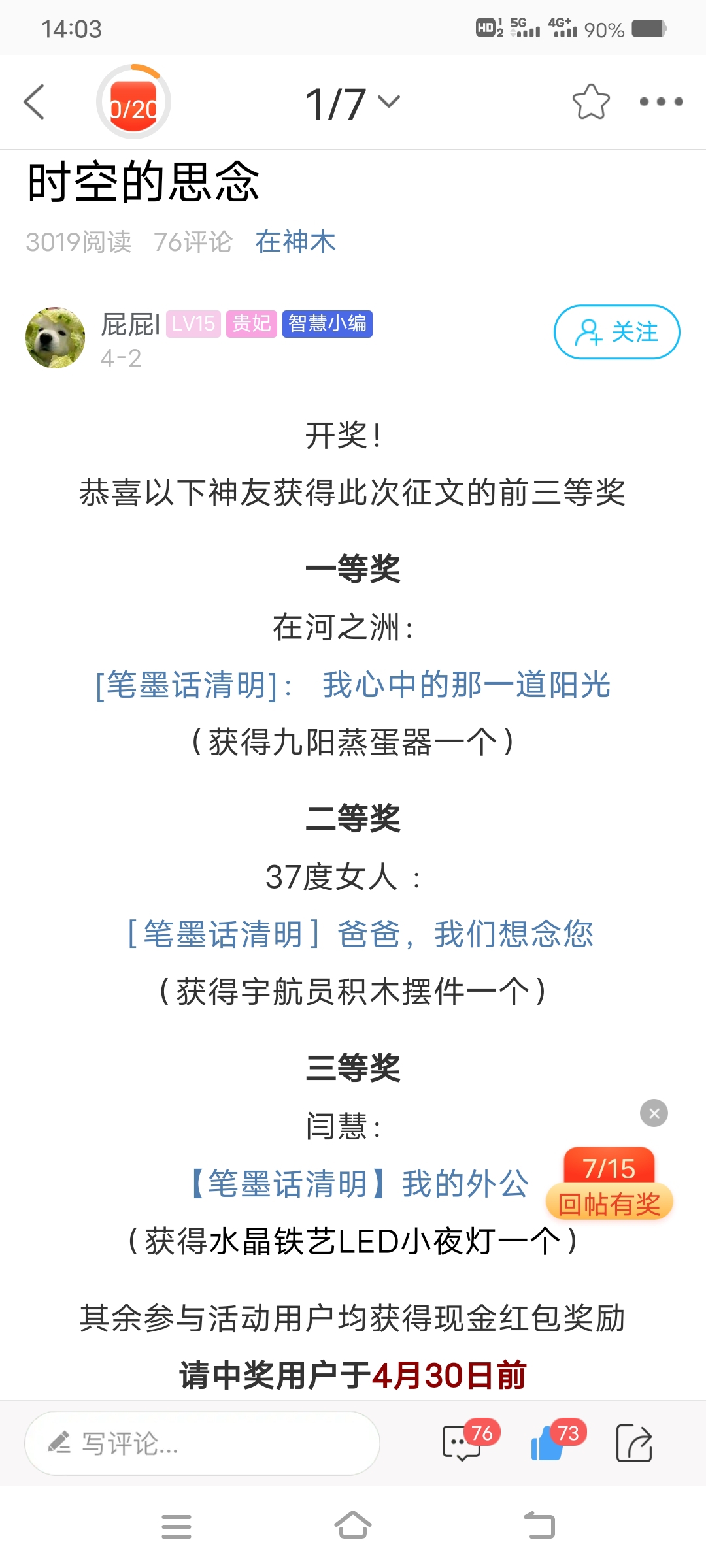Favorite this post with the star icon
Image resolution: width=706 pixels, height=1568 pixels.
tap(591, 102)
